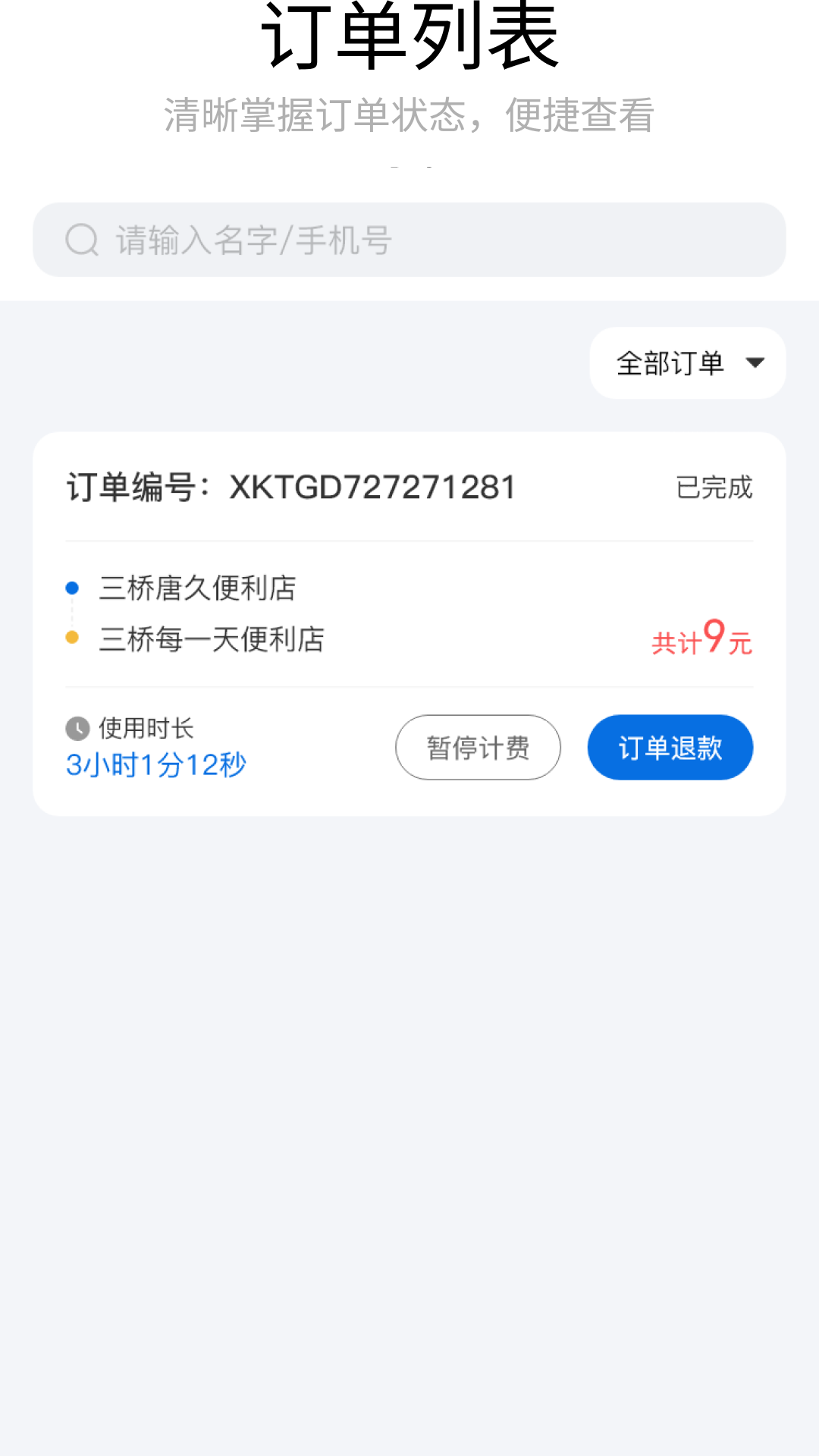Select the order summary card

(409, 622)
